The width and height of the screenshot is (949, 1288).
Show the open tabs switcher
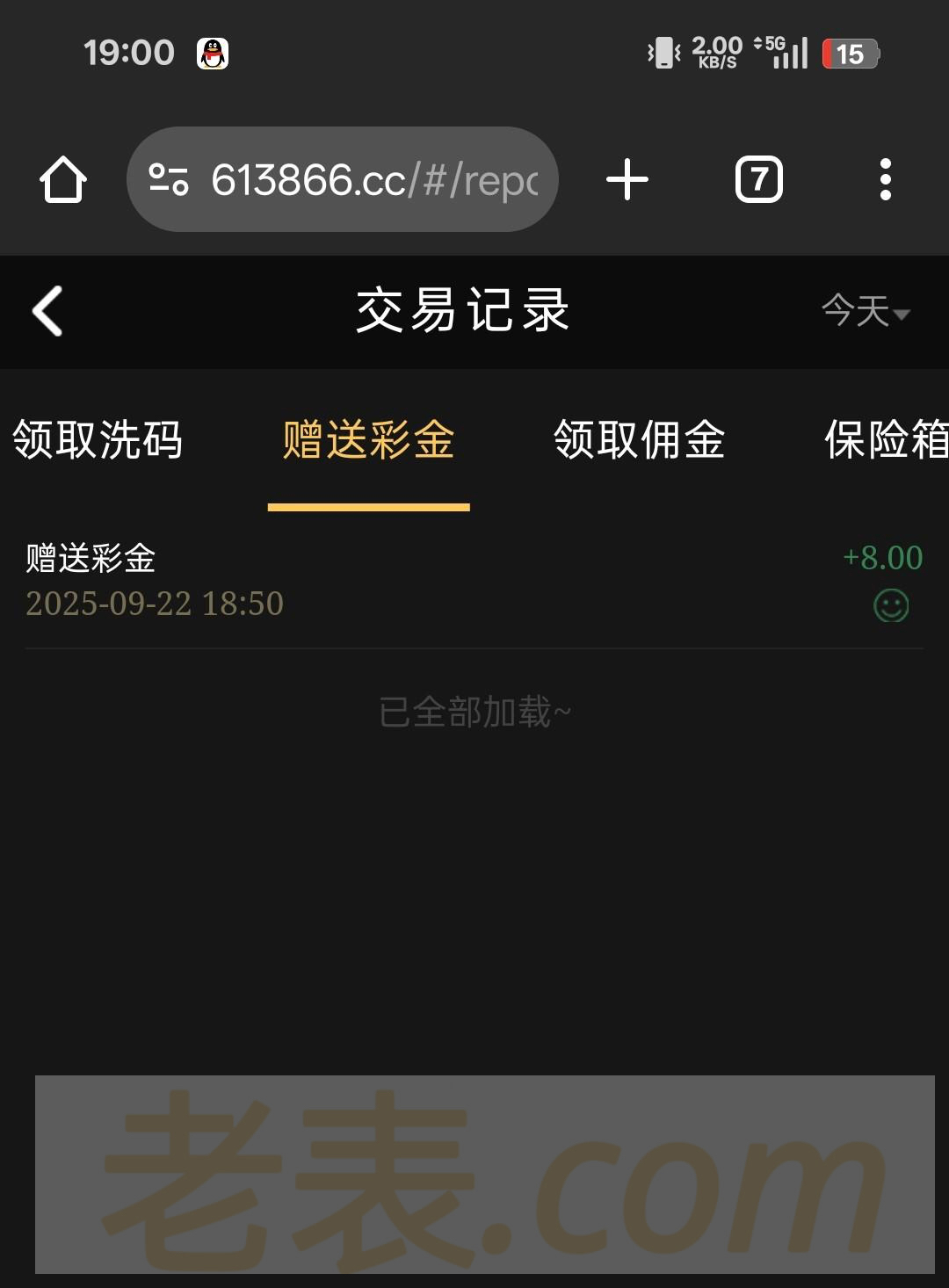click(758, 180)
